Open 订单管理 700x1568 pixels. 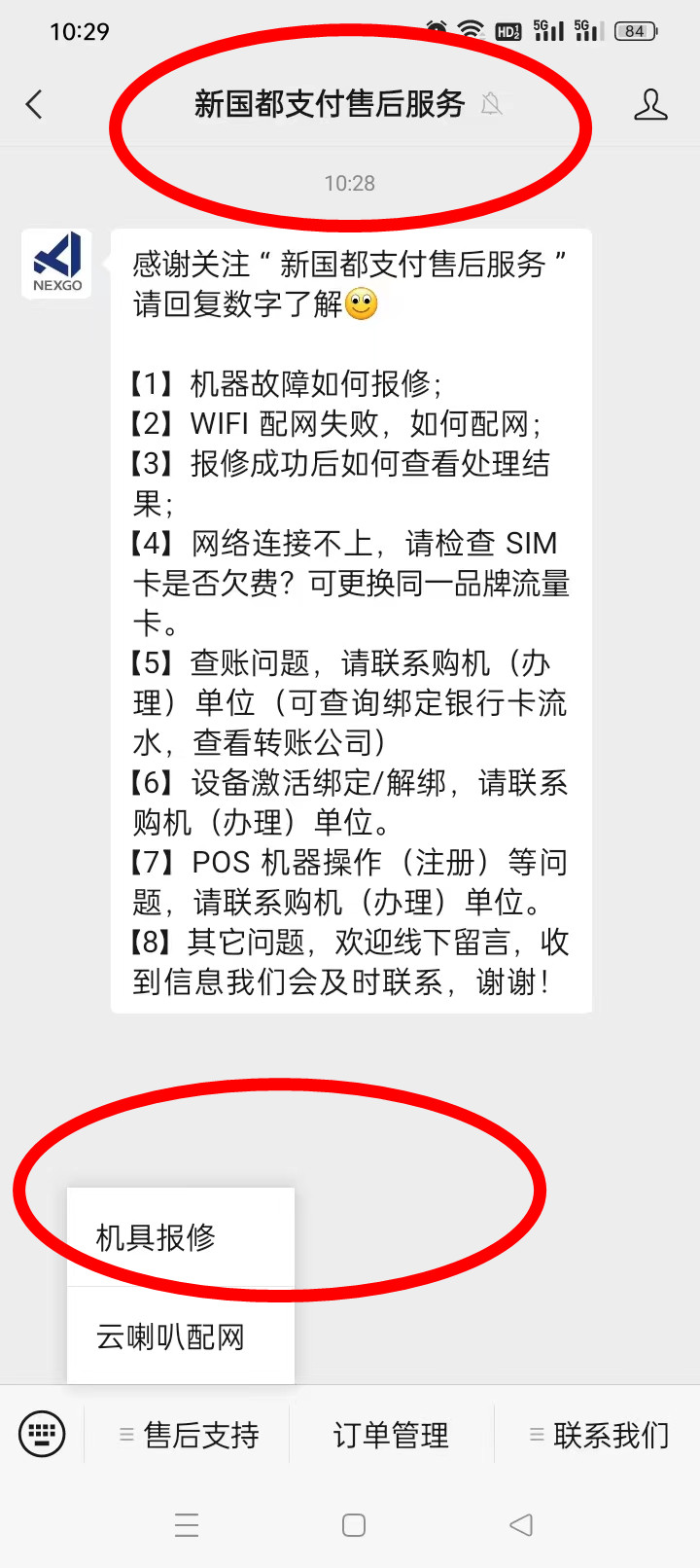(x=392, y=1435)
